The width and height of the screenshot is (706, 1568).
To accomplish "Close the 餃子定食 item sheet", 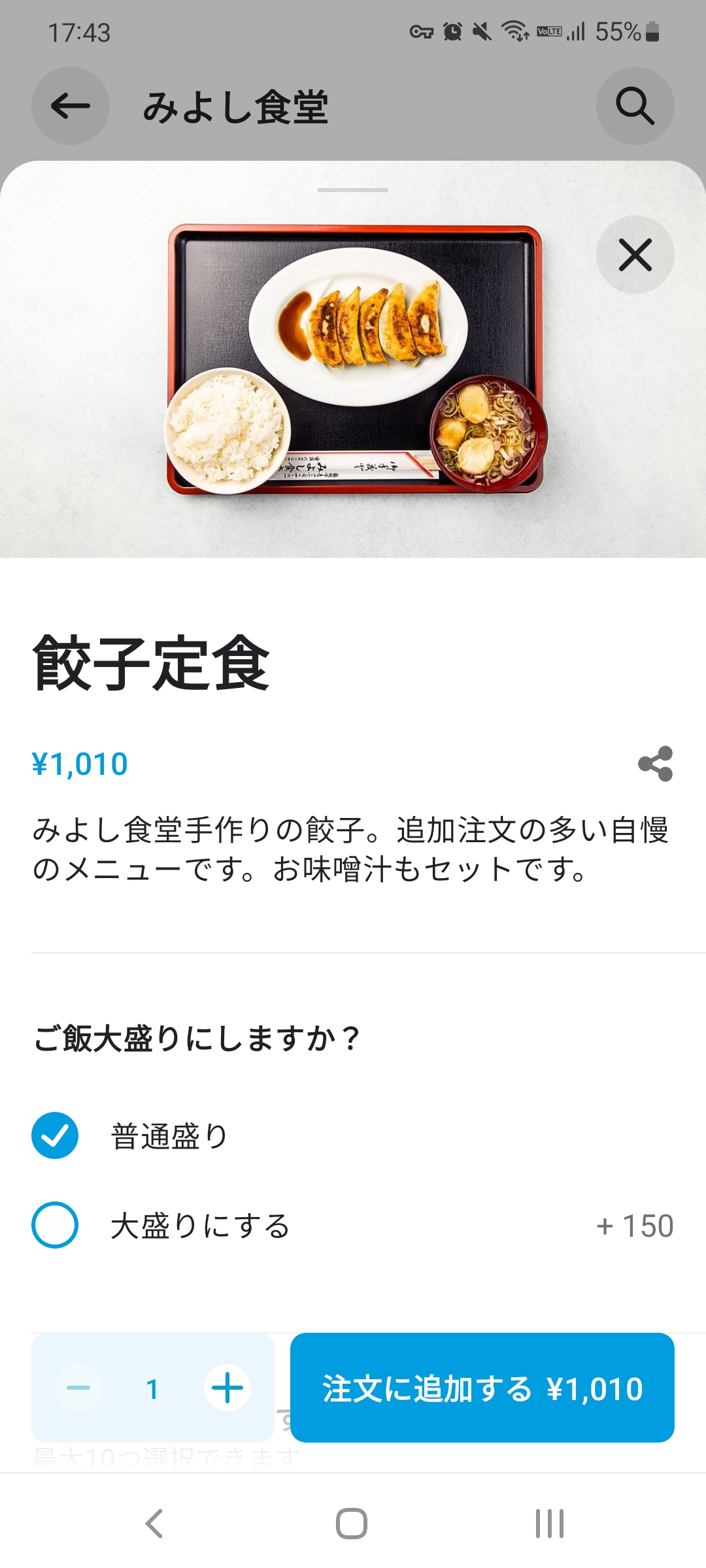I will click(635, 255).
